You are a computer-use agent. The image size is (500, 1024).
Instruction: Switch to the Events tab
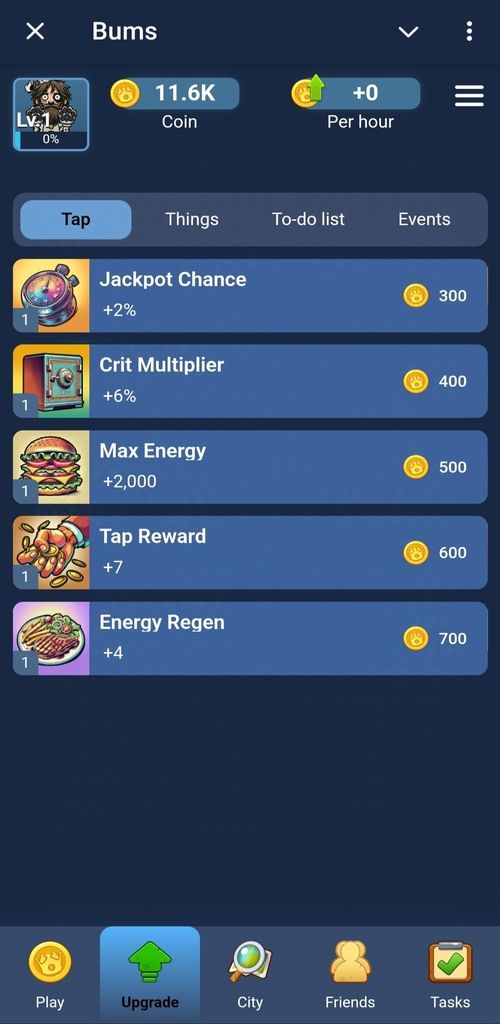click(x=424, y=219)
